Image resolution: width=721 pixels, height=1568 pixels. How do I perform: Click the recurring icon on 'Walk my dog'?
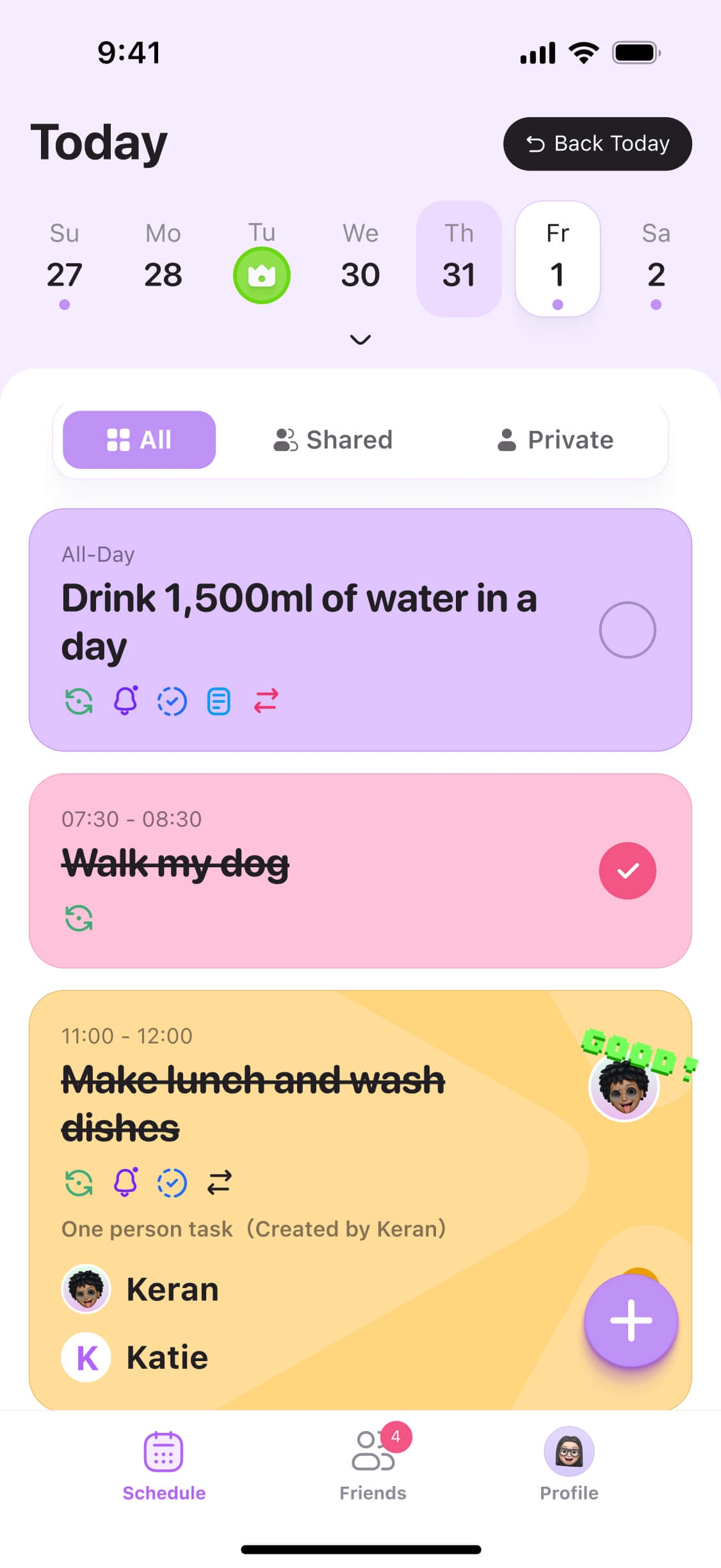[x=78, y=919]
